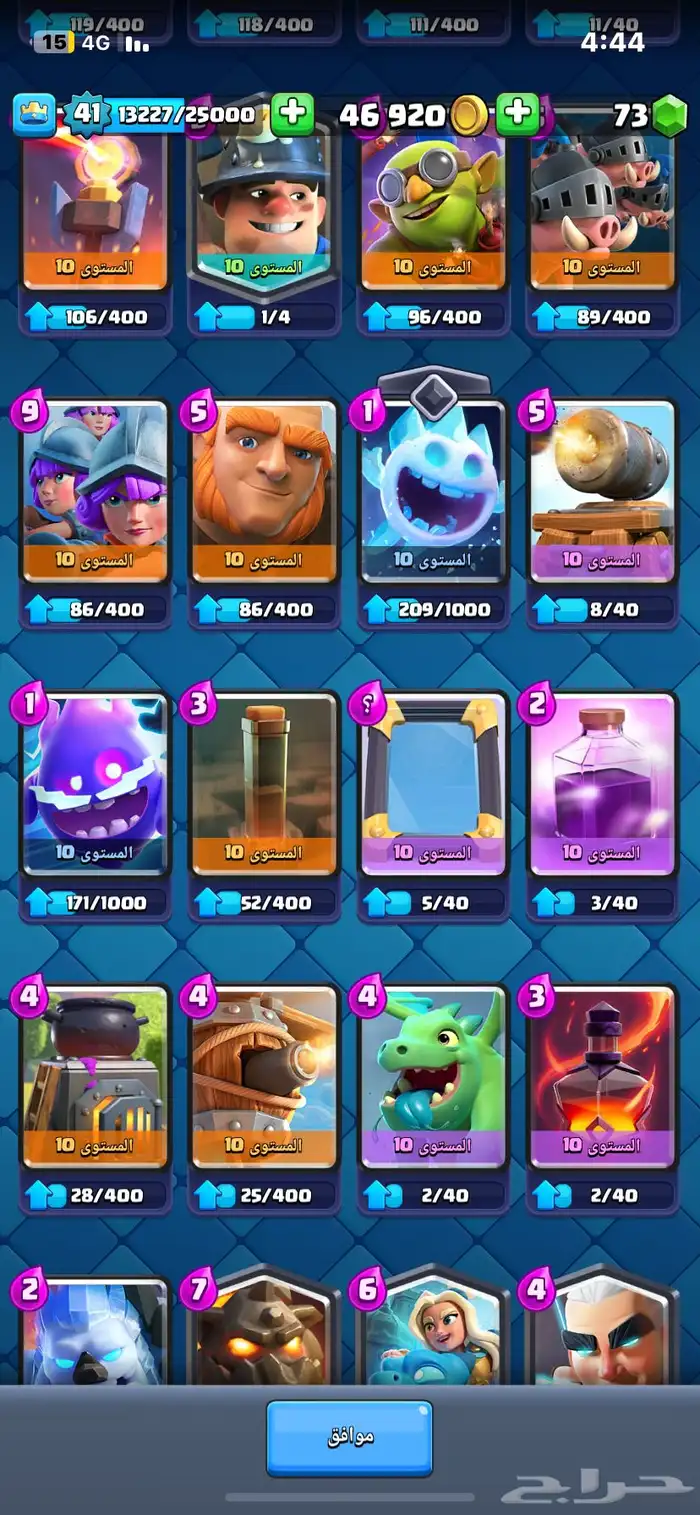This screenshot has height=1515, width=700.
Task: Add experience using the green plus icon
Action: point(291,114)
